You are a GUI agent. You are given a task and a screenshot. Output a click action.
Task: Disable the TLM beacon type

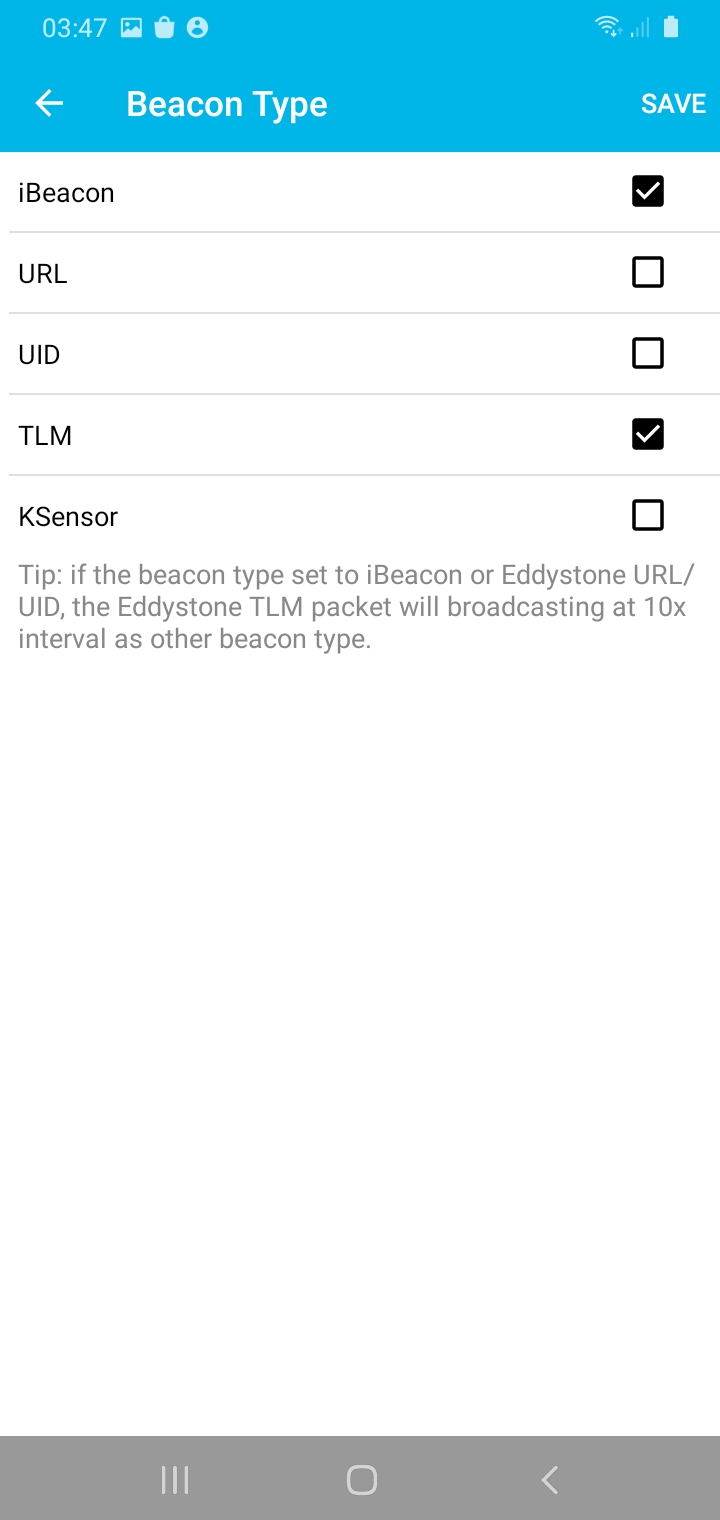(648, 434)
